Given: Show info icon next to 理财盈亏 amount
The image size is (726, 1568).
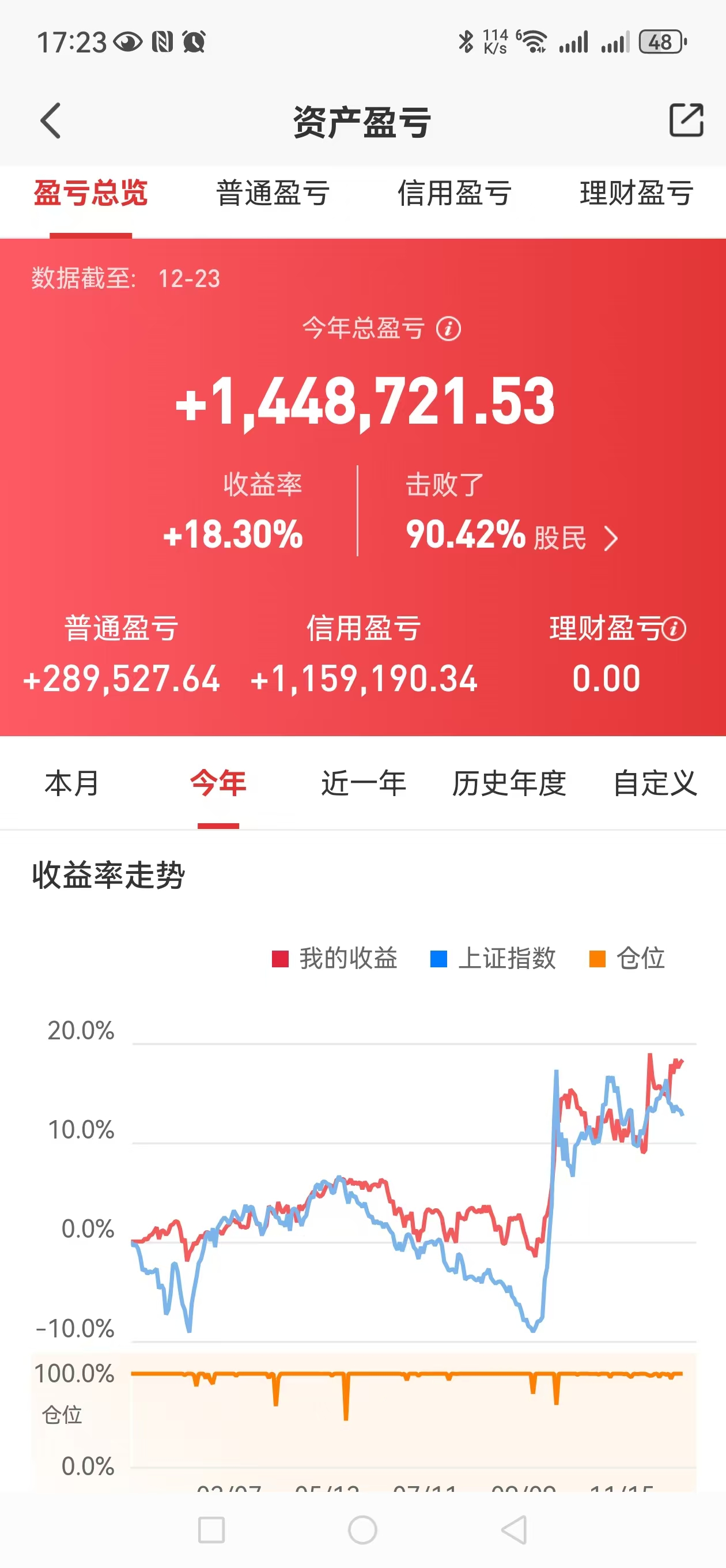Looking at the screenshot, I should click(674, 629).
